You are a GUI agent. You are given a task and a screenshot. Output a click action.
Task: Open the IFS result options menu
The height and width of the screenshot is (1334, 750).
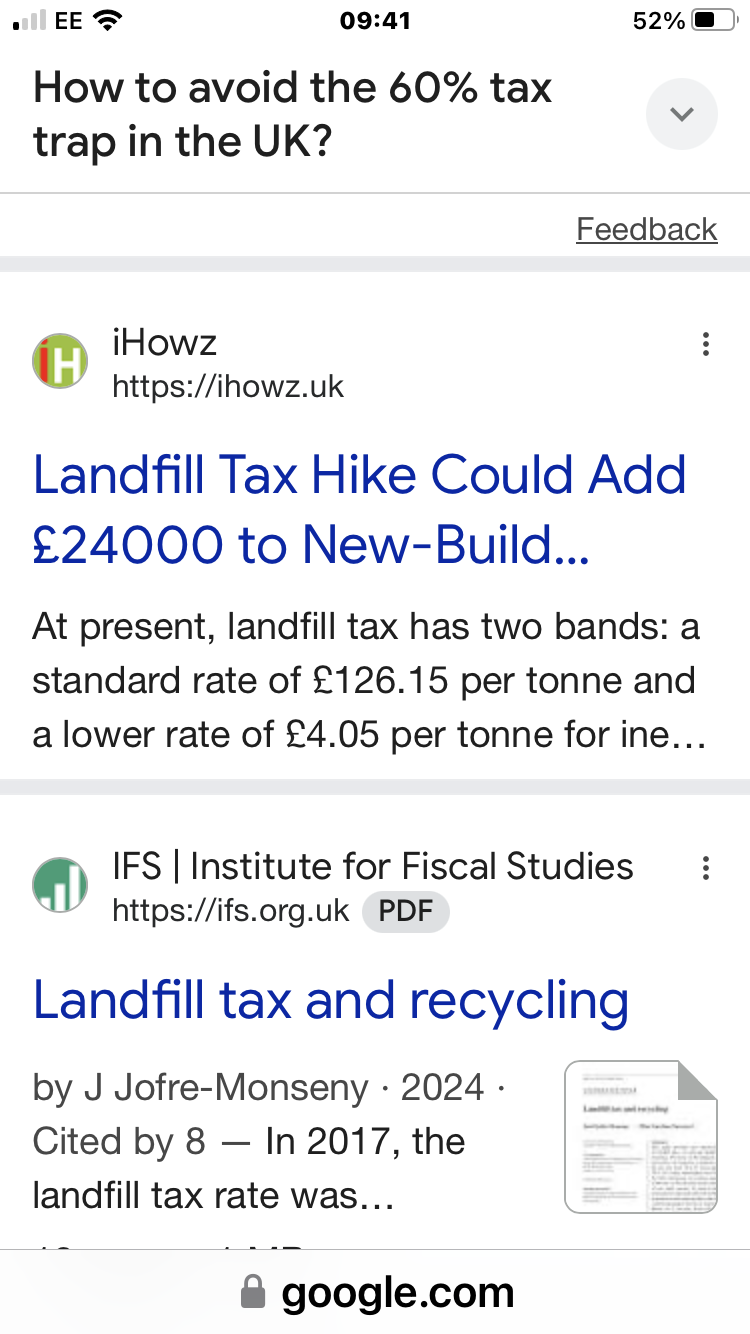[706, 868]
